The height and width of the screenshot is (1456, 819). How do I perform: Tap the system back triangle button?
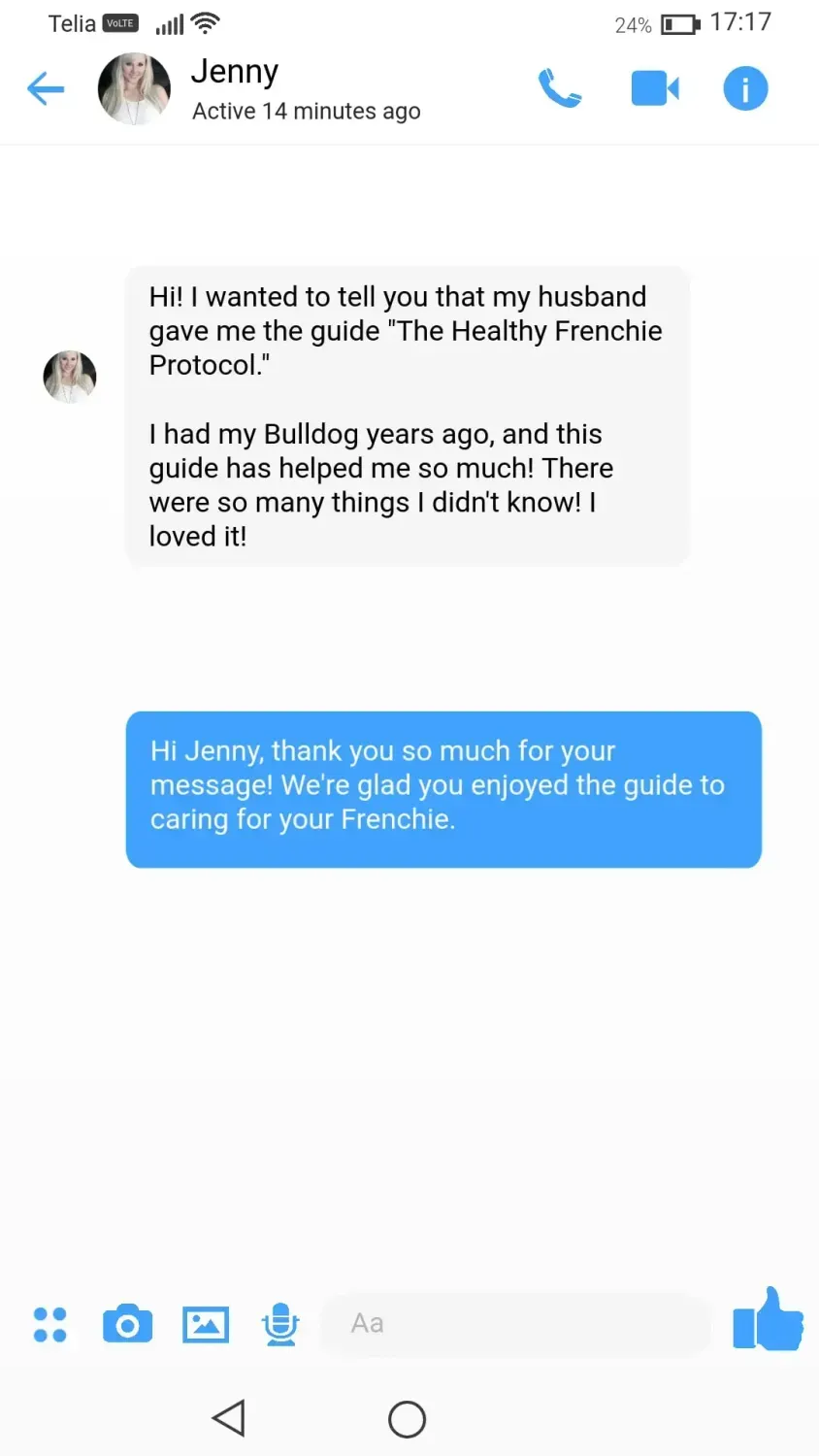pyautogui.click(x=229, y=1418)
